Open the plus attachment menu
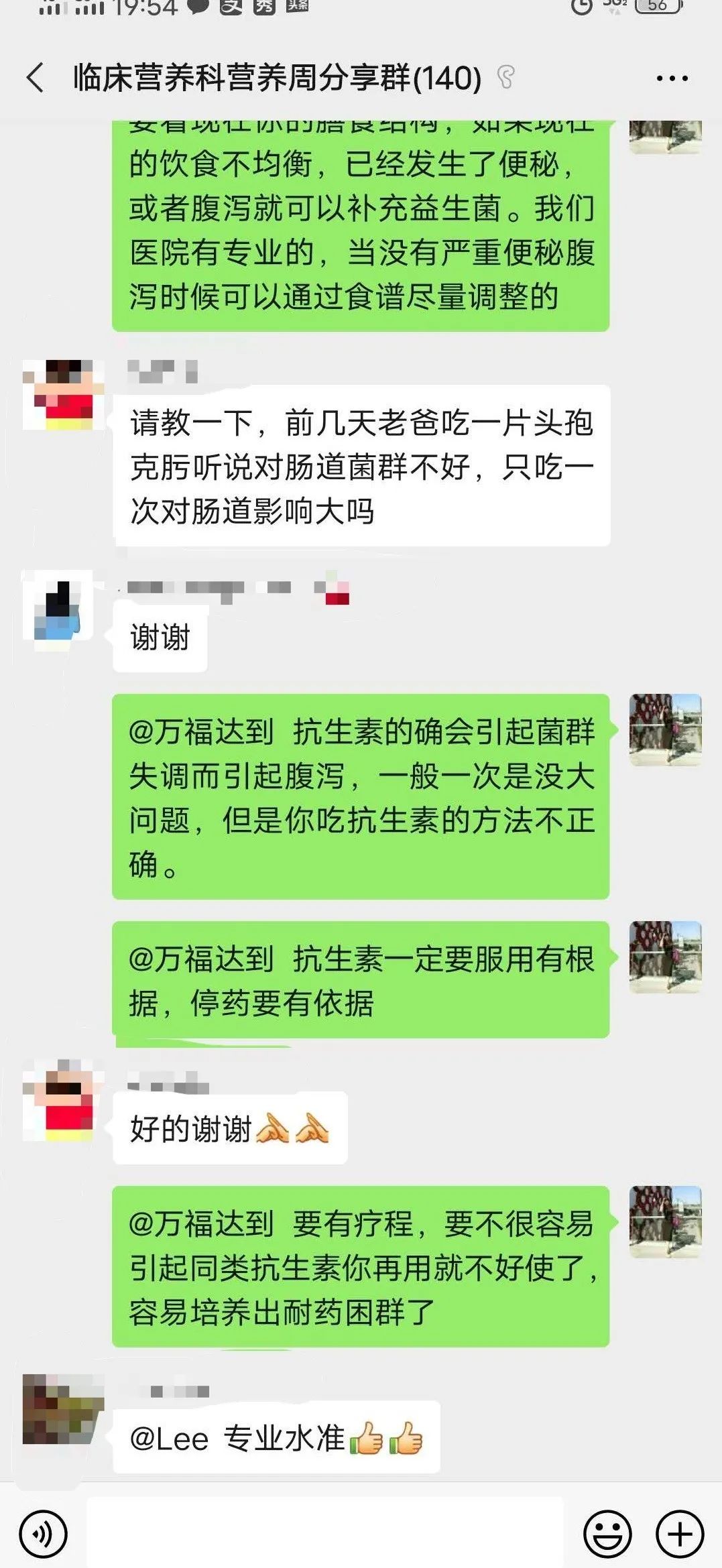 pos(680,1533)
